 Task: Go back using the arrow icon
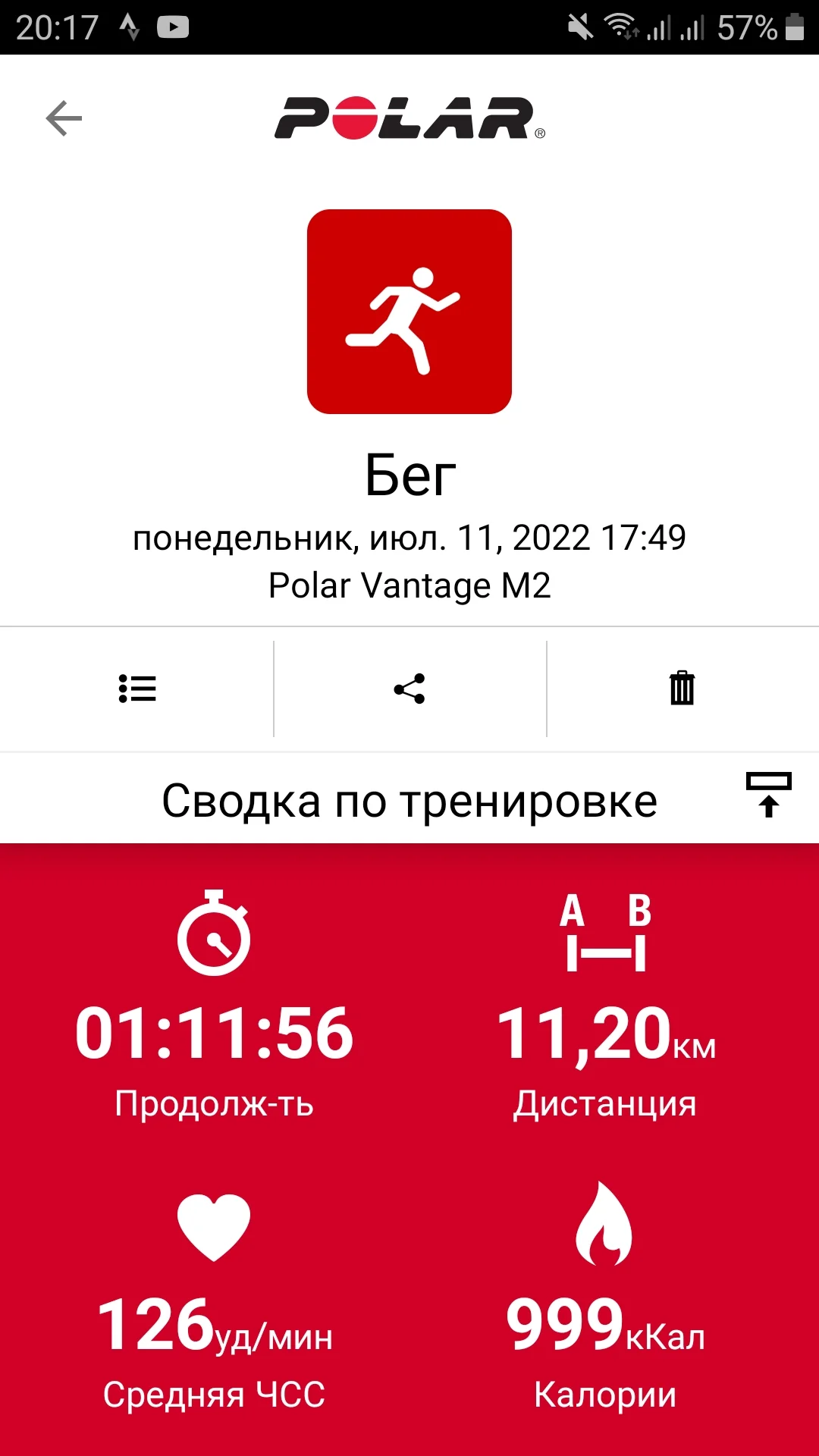coord(64,118)
